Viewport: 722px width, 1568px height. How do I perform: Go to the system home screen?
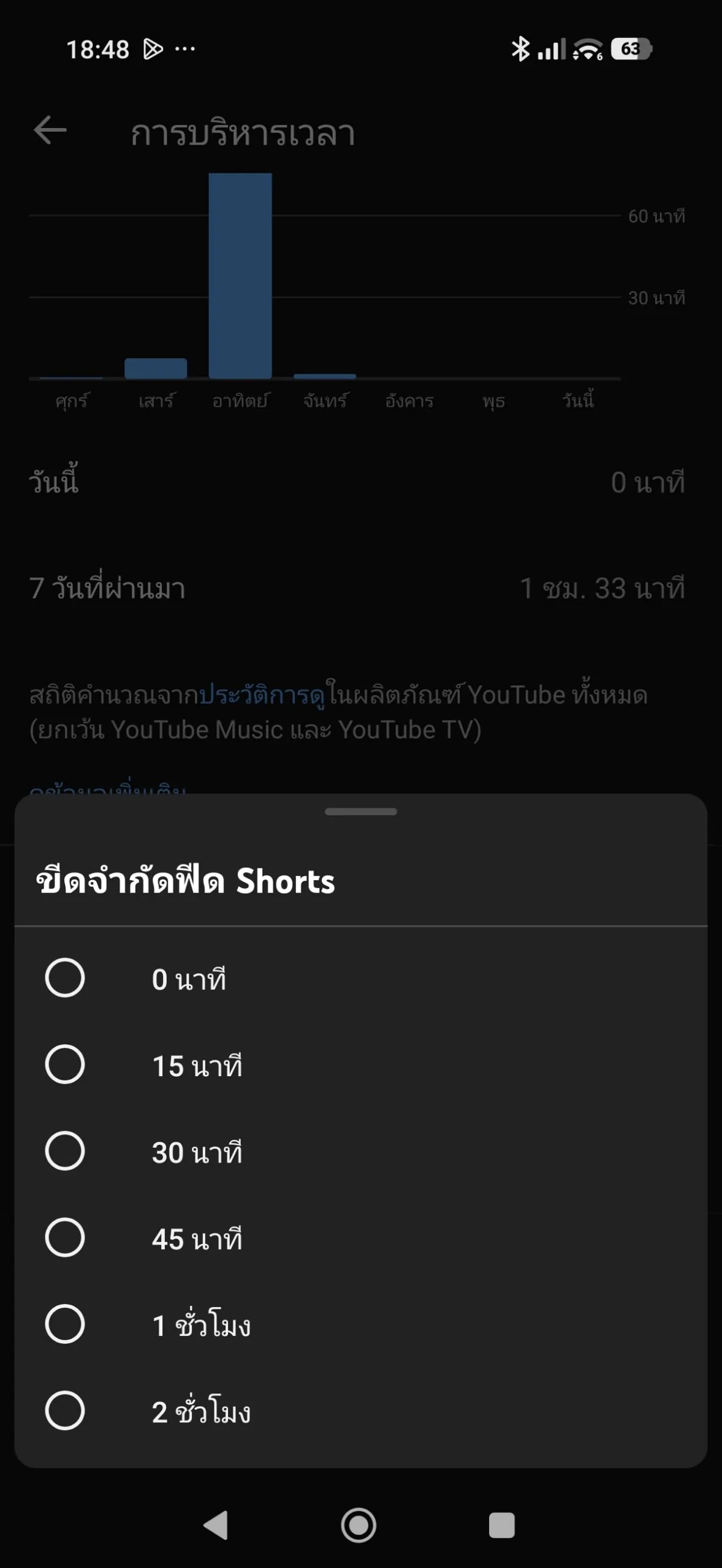[359, 1525]
